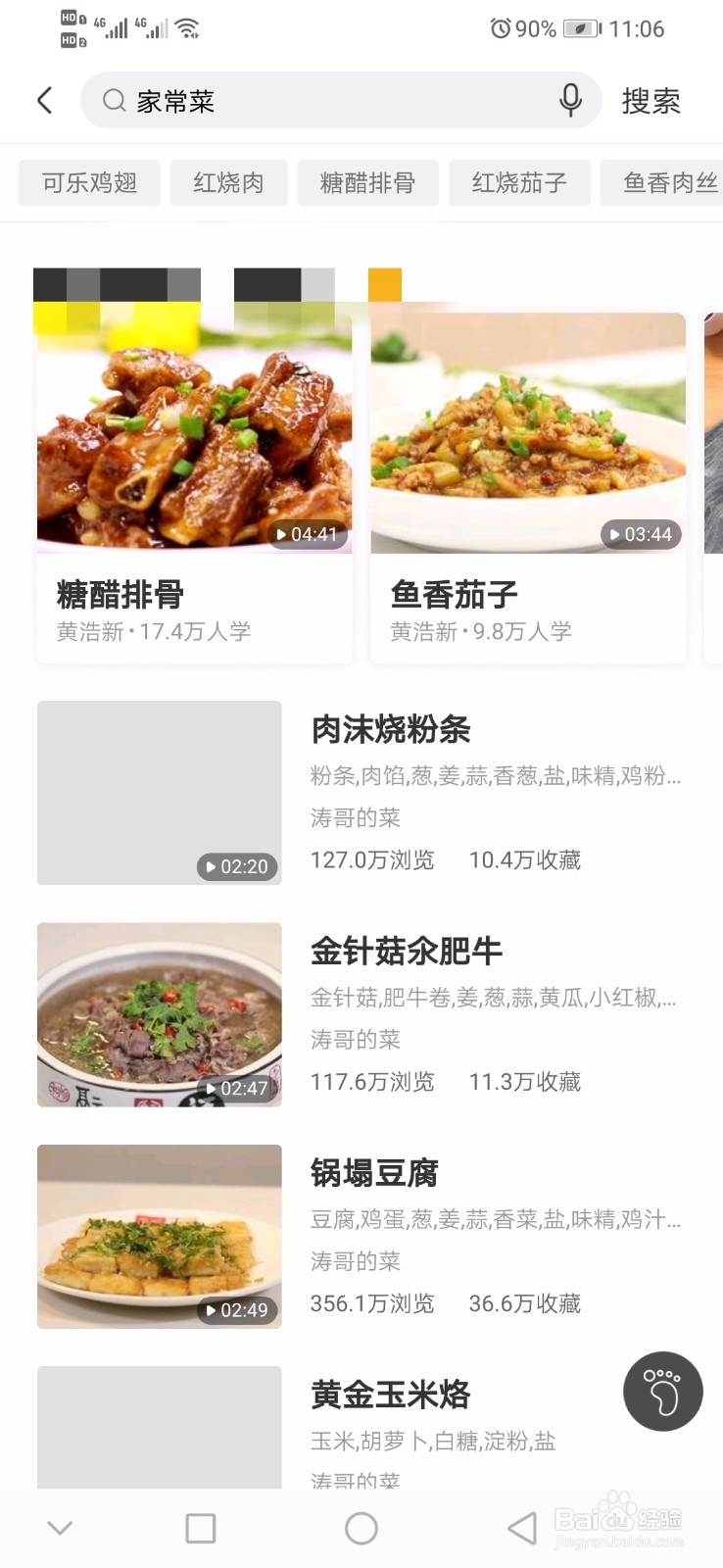Viewport: 723px width, 1568px height.
Task: Open the 鱼香茄子 video course card
Action: [x=528, y=485]
